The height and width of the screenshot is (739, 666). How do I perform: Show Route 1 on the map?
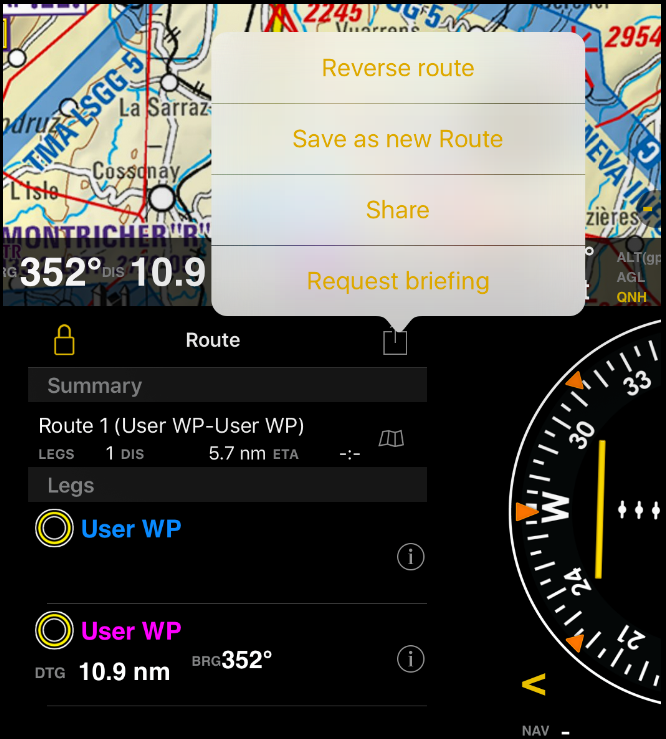coord(392,439)
